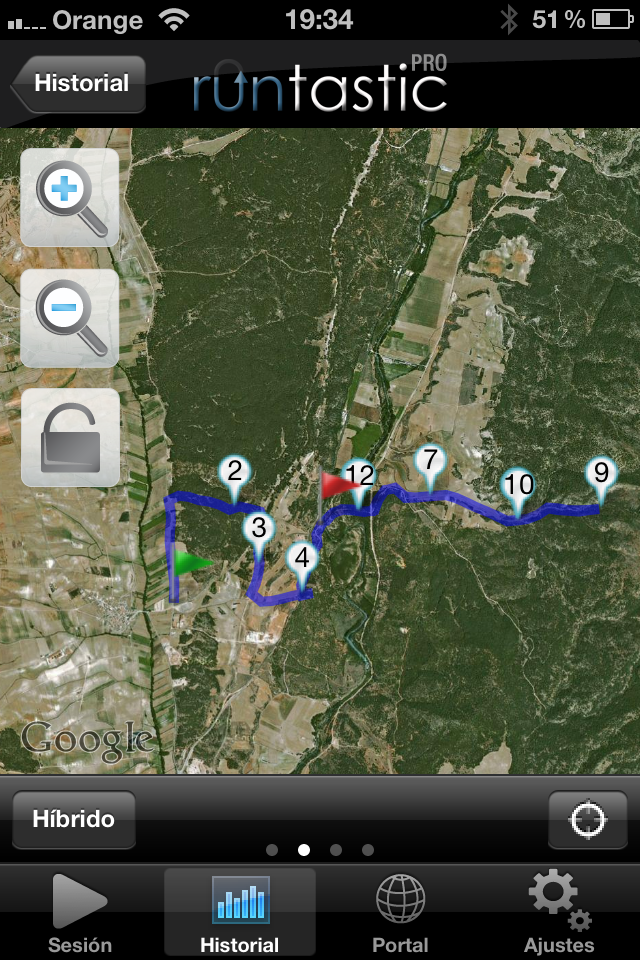Toggle the map lock icon
Image resolution: width=640 pixels, height=960 pixels.
click(70, 438)
